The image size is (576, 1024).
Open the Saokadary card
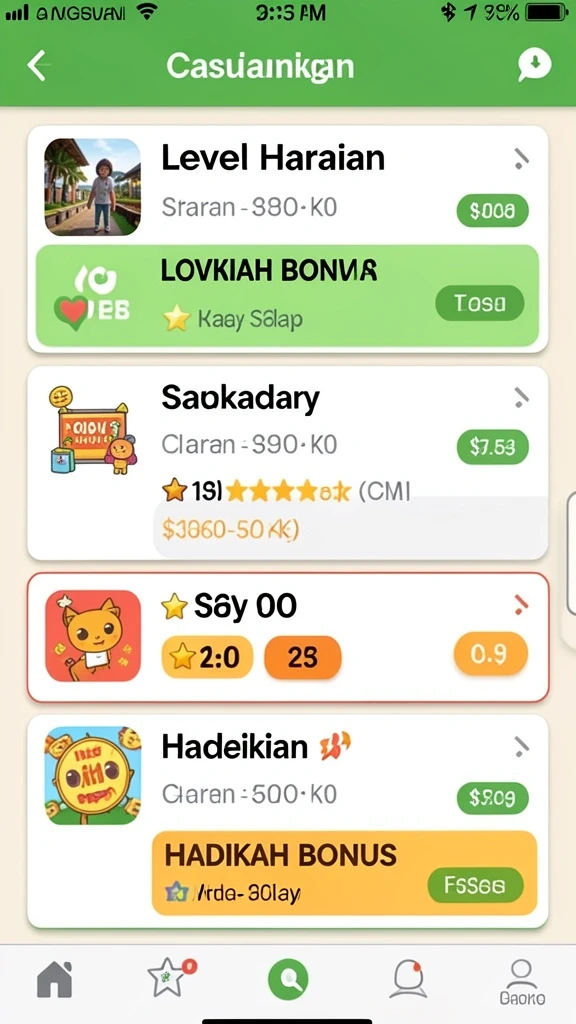pyautogui.click(x=287, y=462)
